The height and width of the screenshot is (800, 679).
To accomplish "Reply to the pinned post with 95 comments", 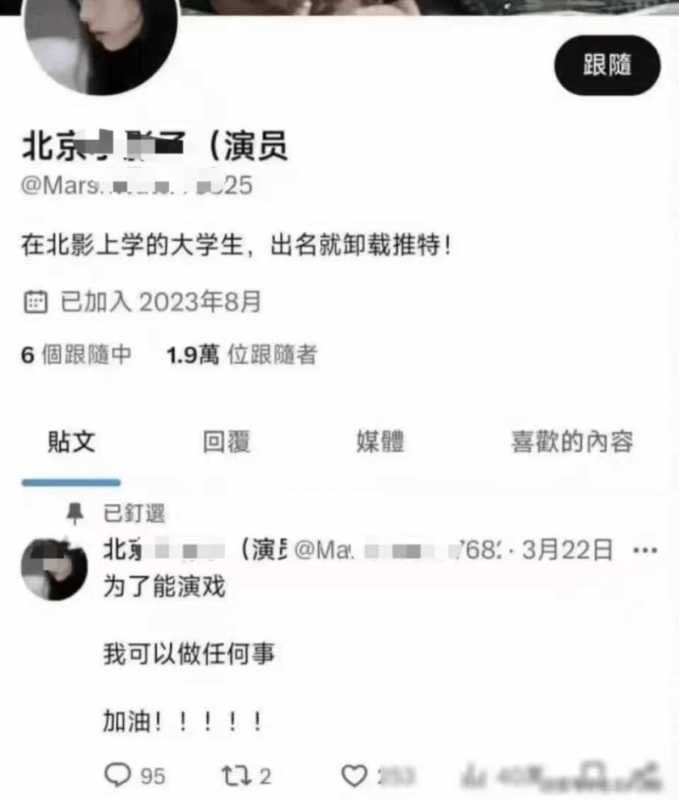I will point(119,775).
